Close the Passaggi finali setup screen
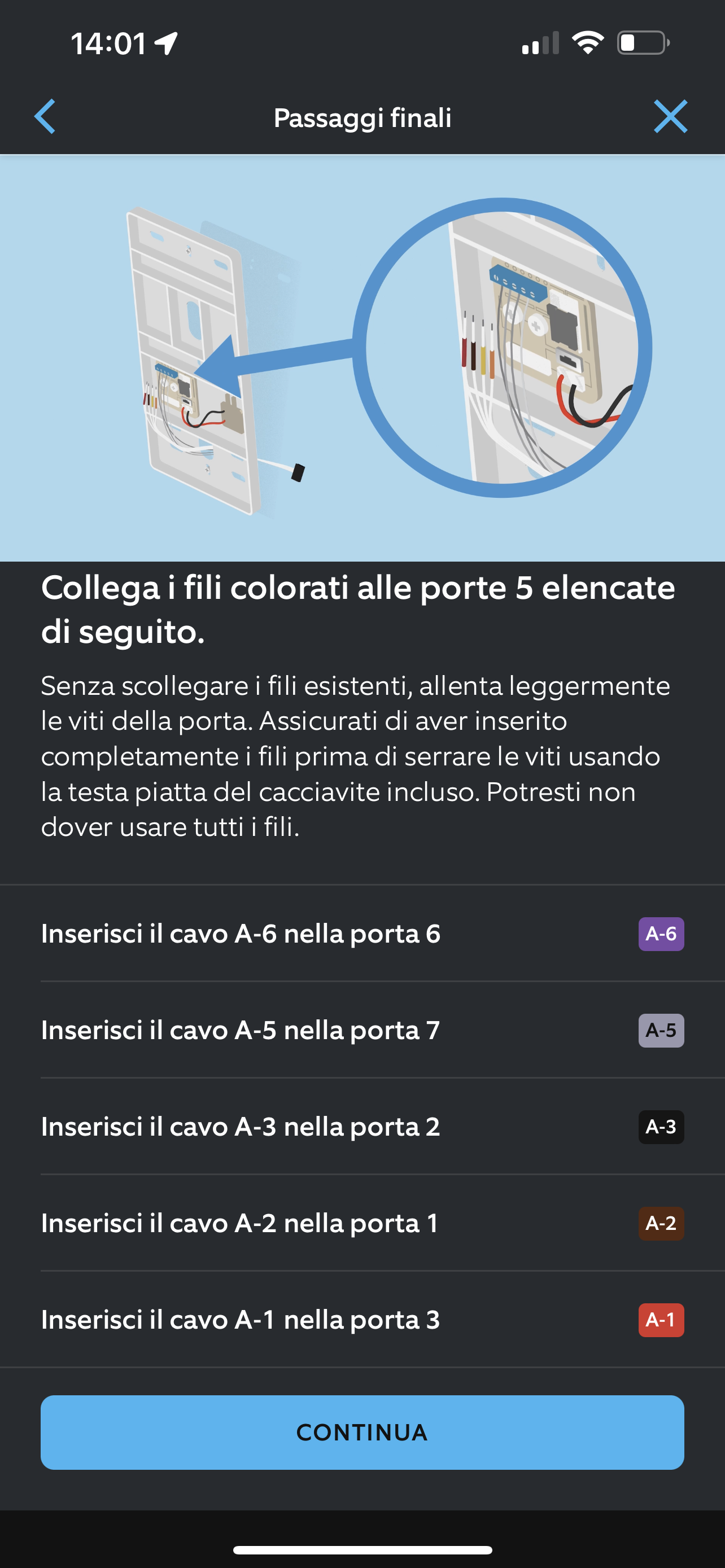The width and height of the screenshot is (725, 1568). pyautogui.click(x=670, y=116)
